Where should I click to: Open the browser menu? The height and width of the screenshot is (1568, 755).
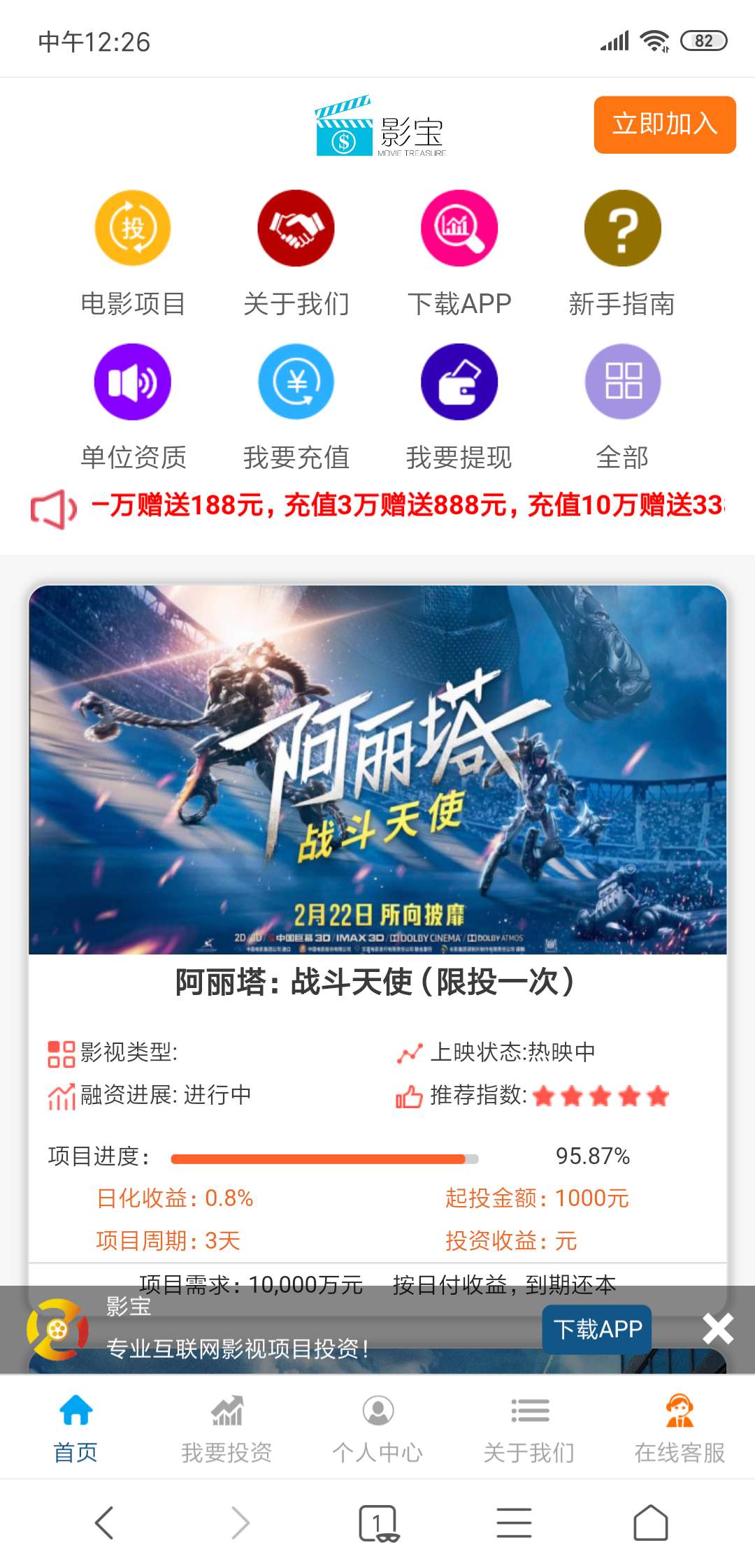(514, 1523)
